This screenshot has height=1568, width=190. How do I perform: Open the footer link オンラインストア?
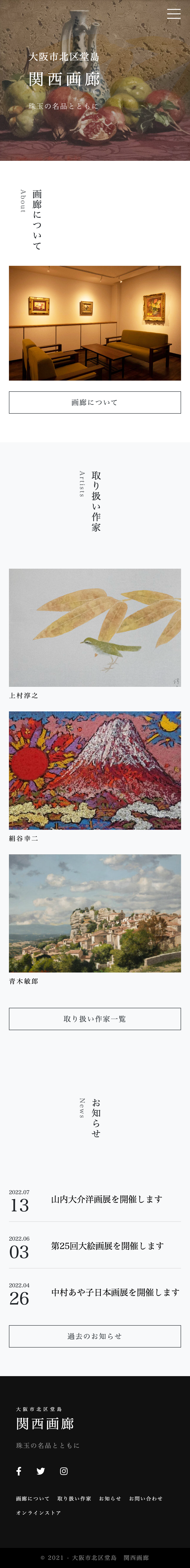coord(38,1513)
